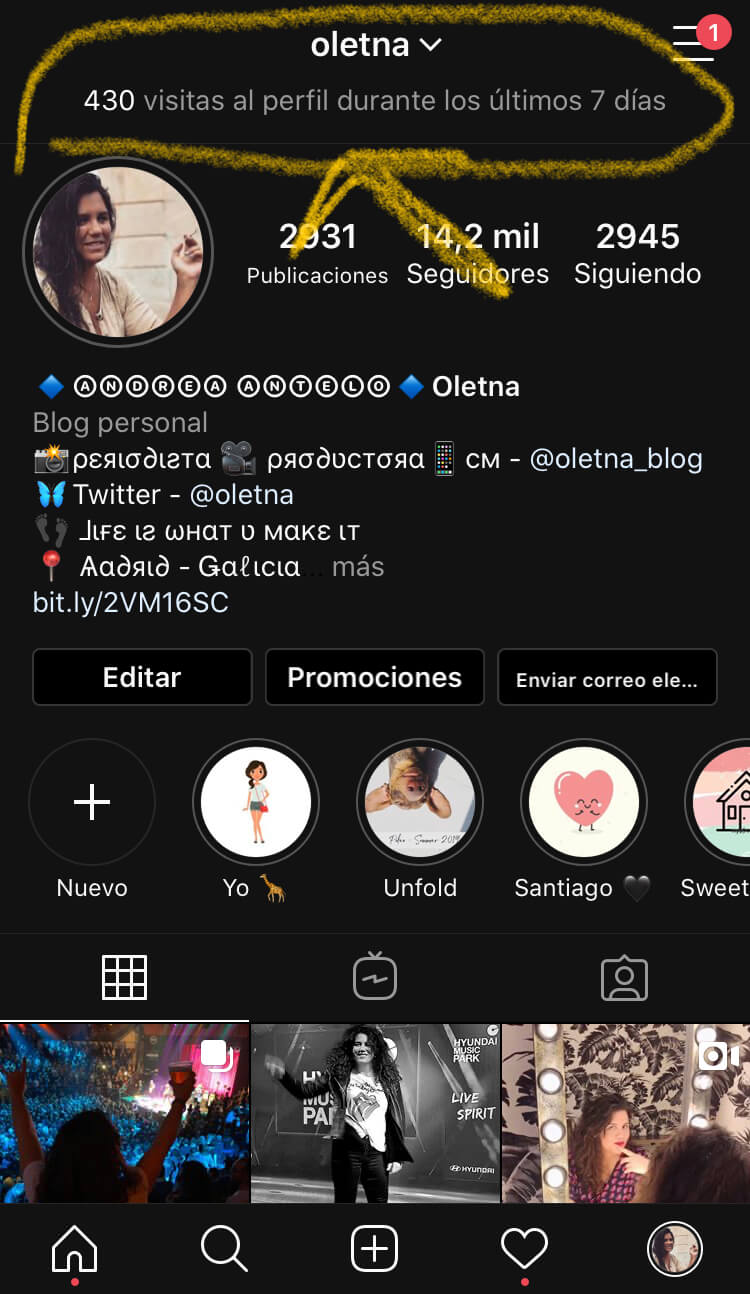Expand the oletna account switcher
The image size is (750, 1294).
375,45
